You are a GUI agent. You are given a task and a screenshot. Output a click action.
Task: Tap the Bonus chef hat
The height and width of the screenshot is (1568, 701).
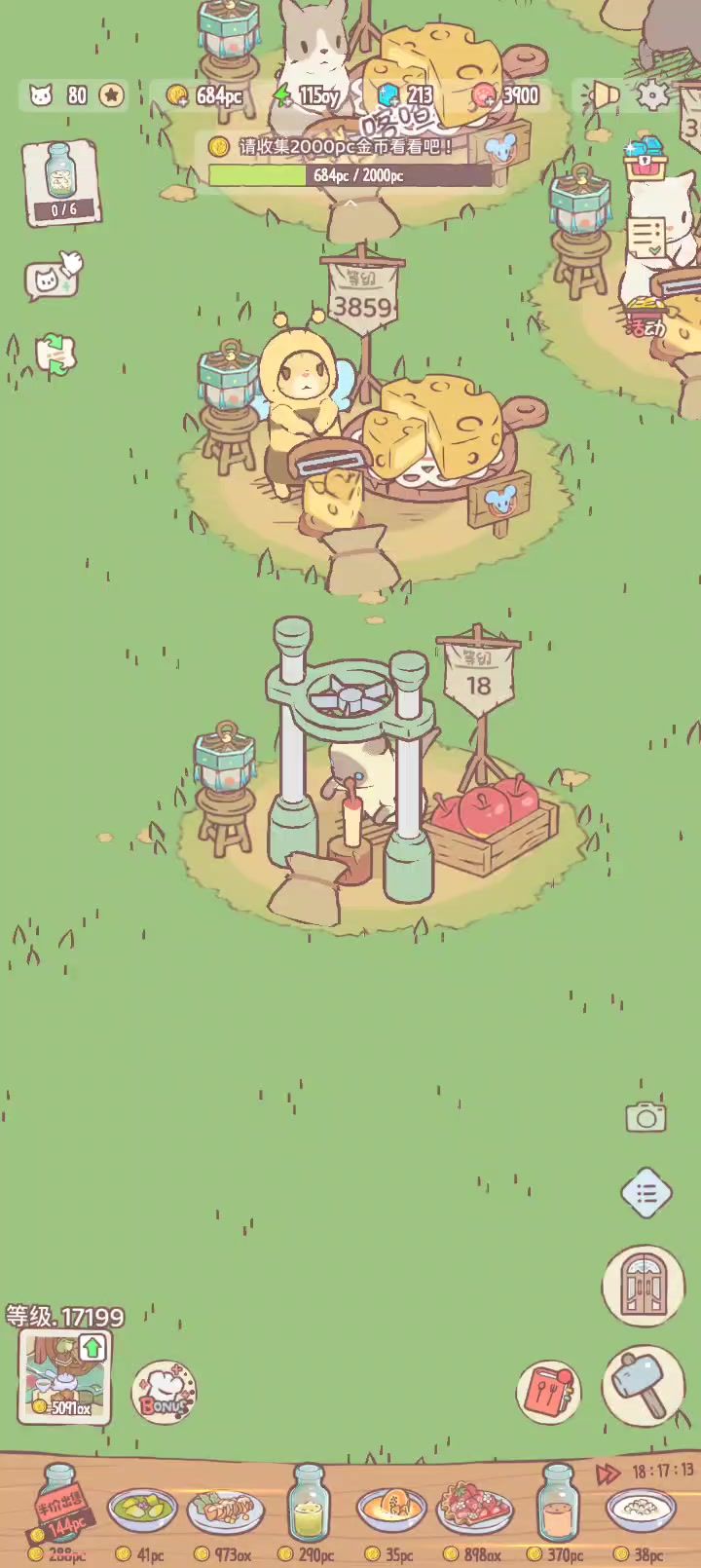(x=164, y=1393)
